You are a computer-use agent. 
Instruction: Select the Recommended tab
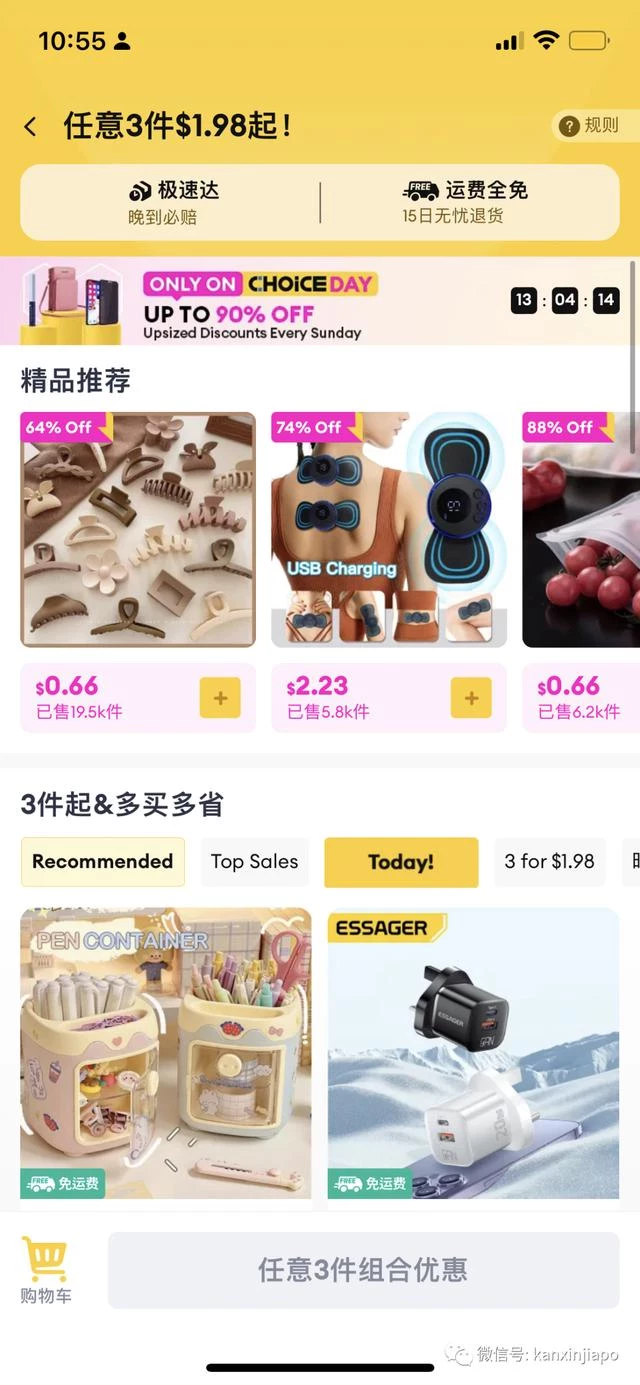point(102,861)
